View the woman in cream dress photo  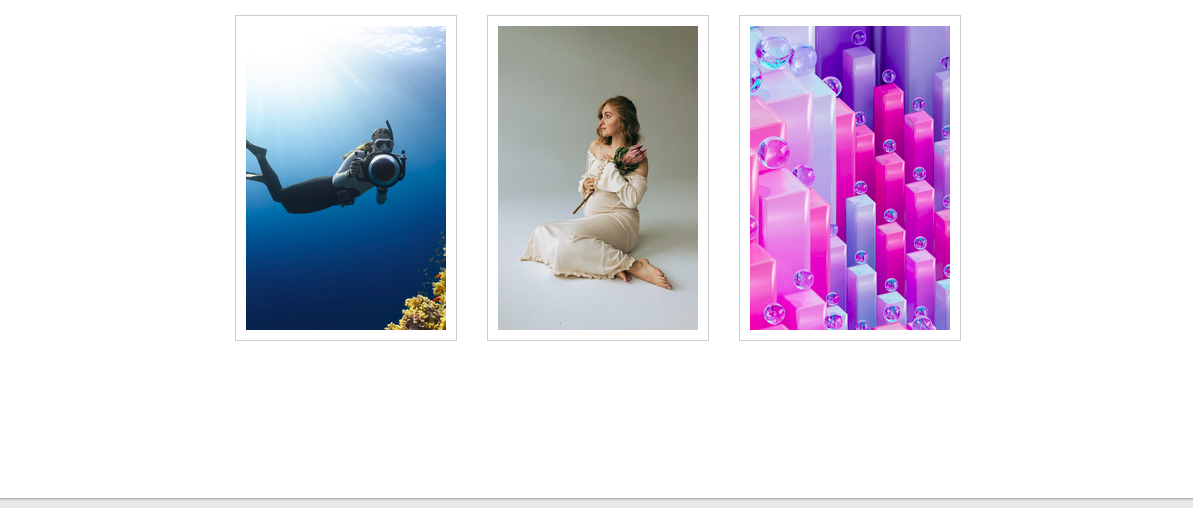(x=598, y=178)
